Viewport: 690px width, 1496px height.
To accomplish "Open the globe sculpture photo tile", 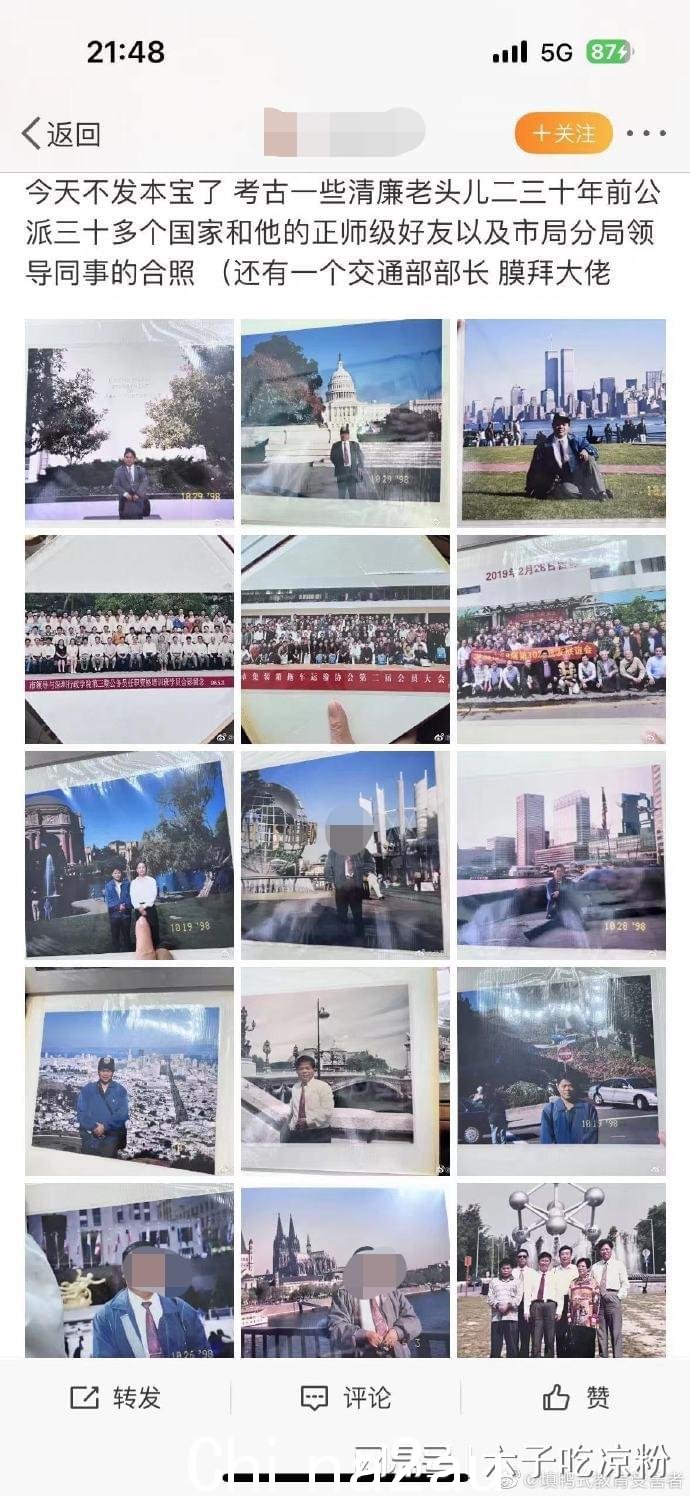I will pyautogui.click(x=345, y=854).
